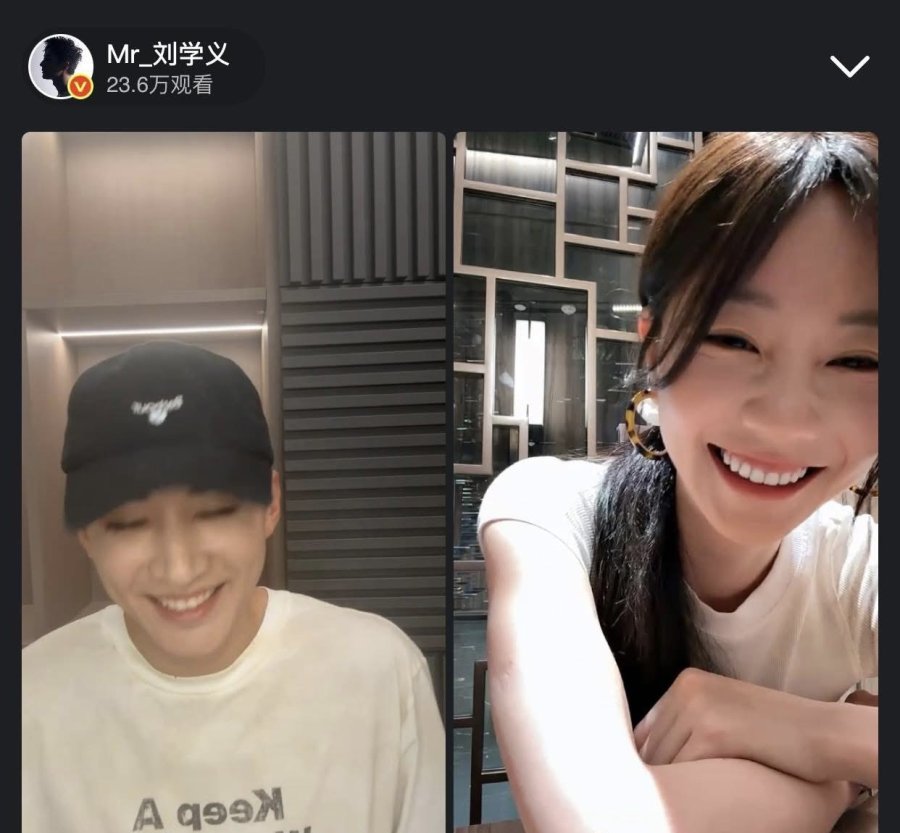Collapse the live stream via down chevron
This screenshot has width=900, height=833.
[x=849, y=66]
